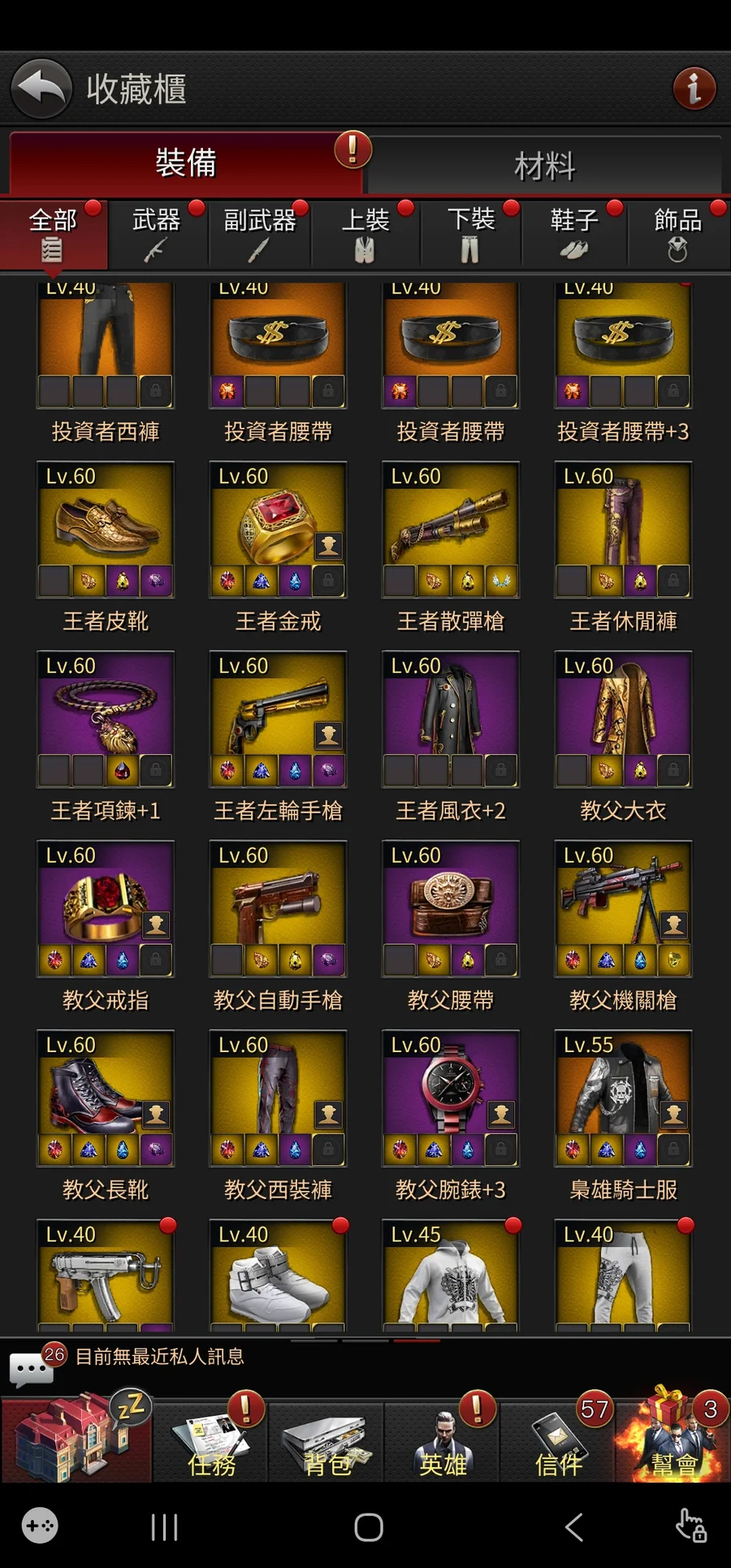Go back from 收藏櫃 screen
Image resolution: width=731 pixels, height=1568 pixels.
(x=41, y=89)
